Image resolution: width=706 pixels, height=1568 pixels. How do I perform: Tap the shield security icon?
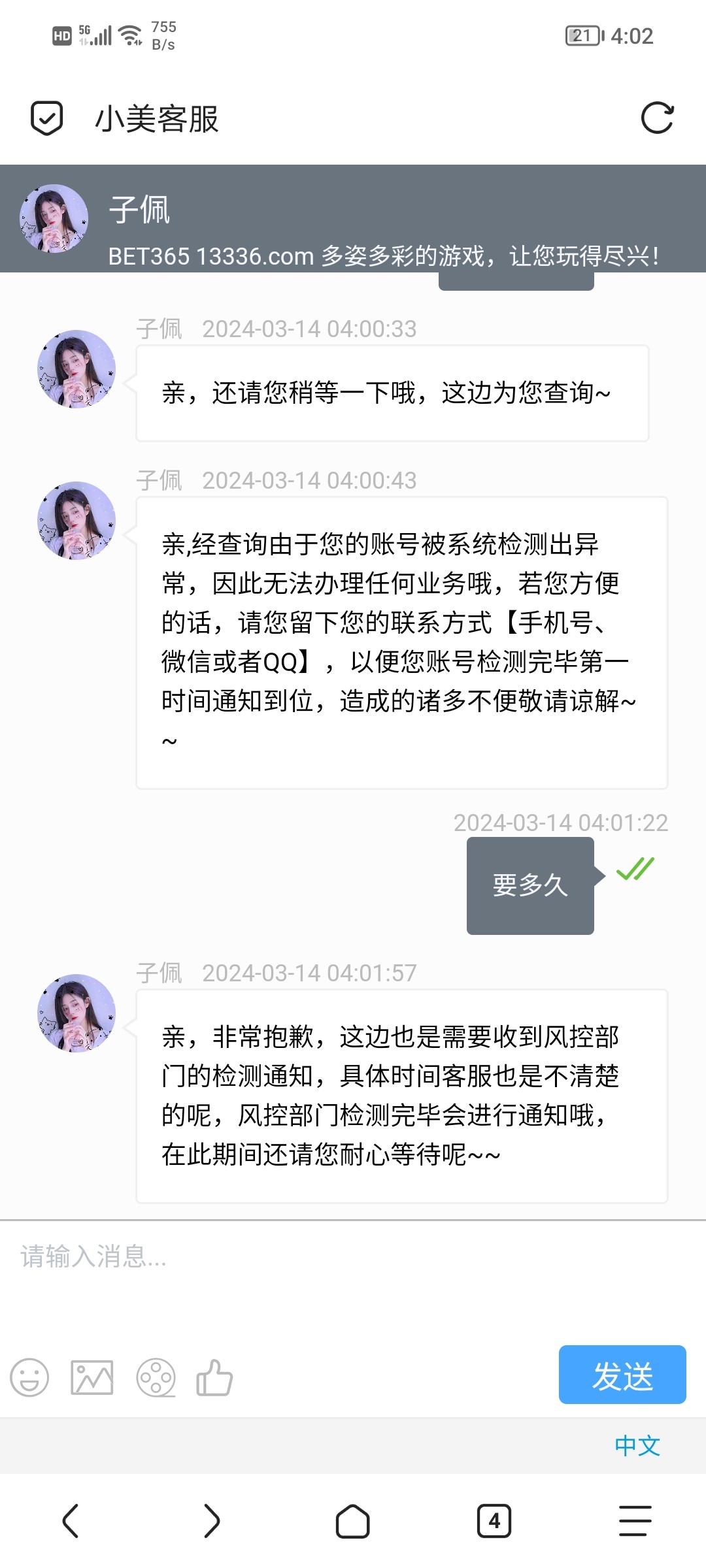(47, 118)
